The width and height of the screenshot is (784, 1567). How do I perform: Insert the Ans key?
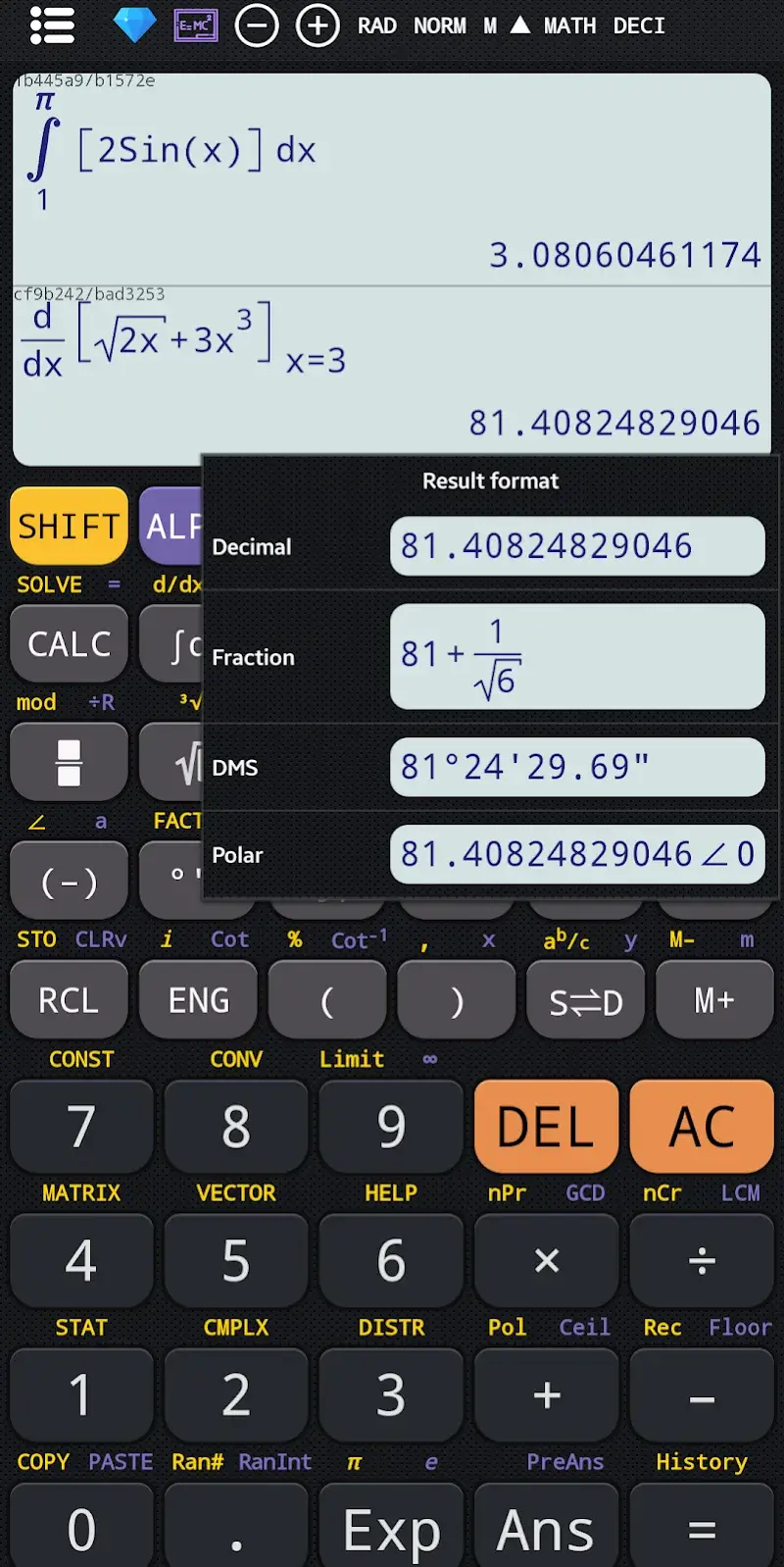[546, 1528]
